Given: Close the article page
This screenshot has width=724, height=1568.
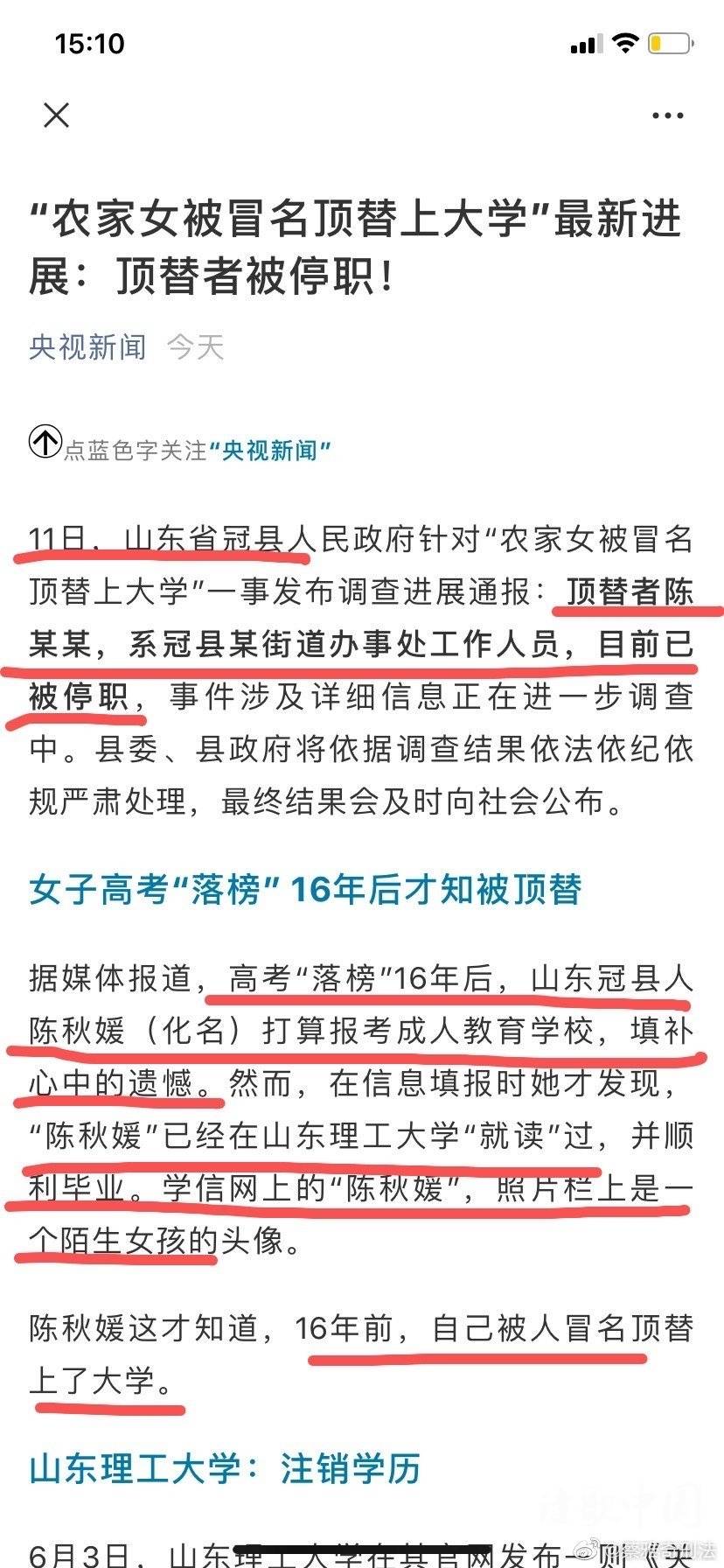Looking at the screenshot, I should tap(57, 115).
